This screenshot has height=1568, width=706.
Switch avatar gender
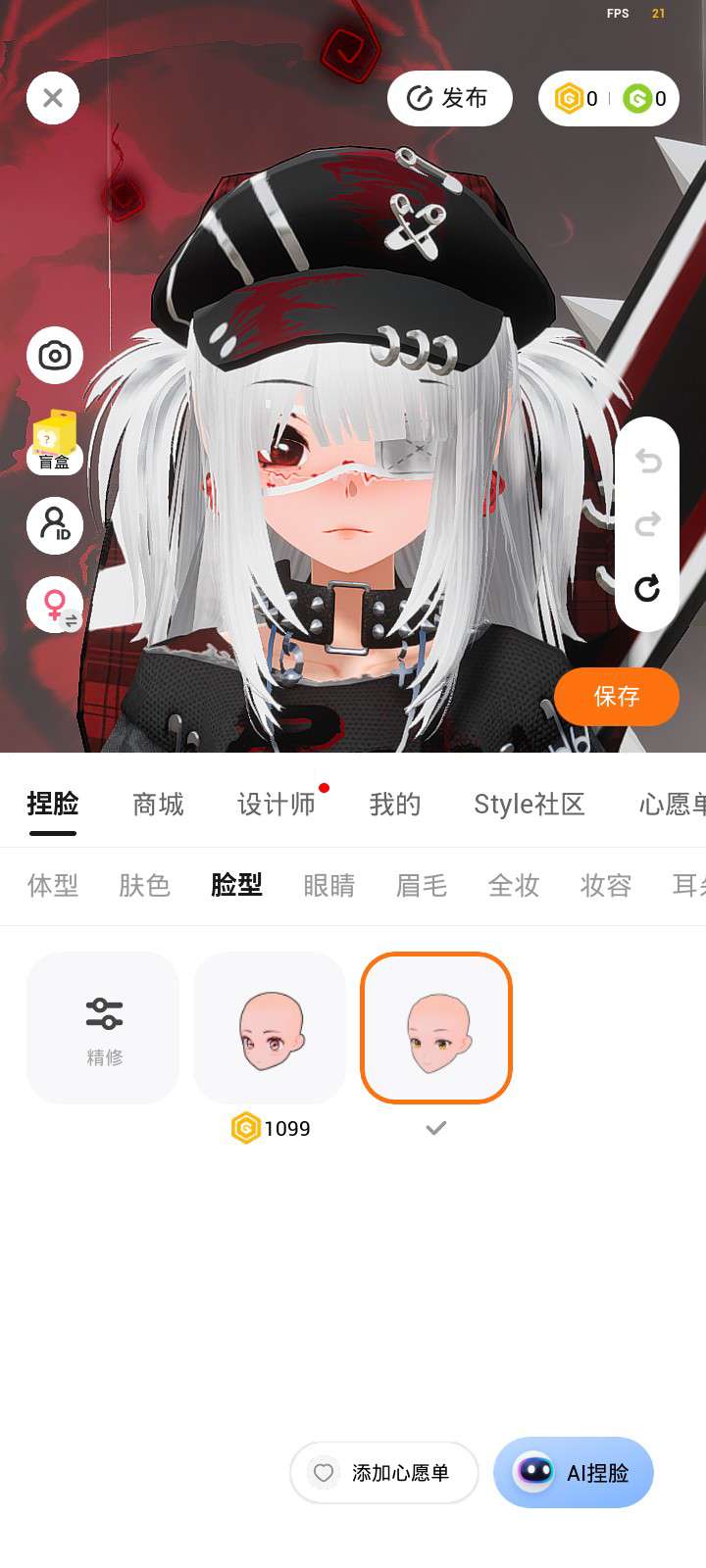[x=55, y=604]
